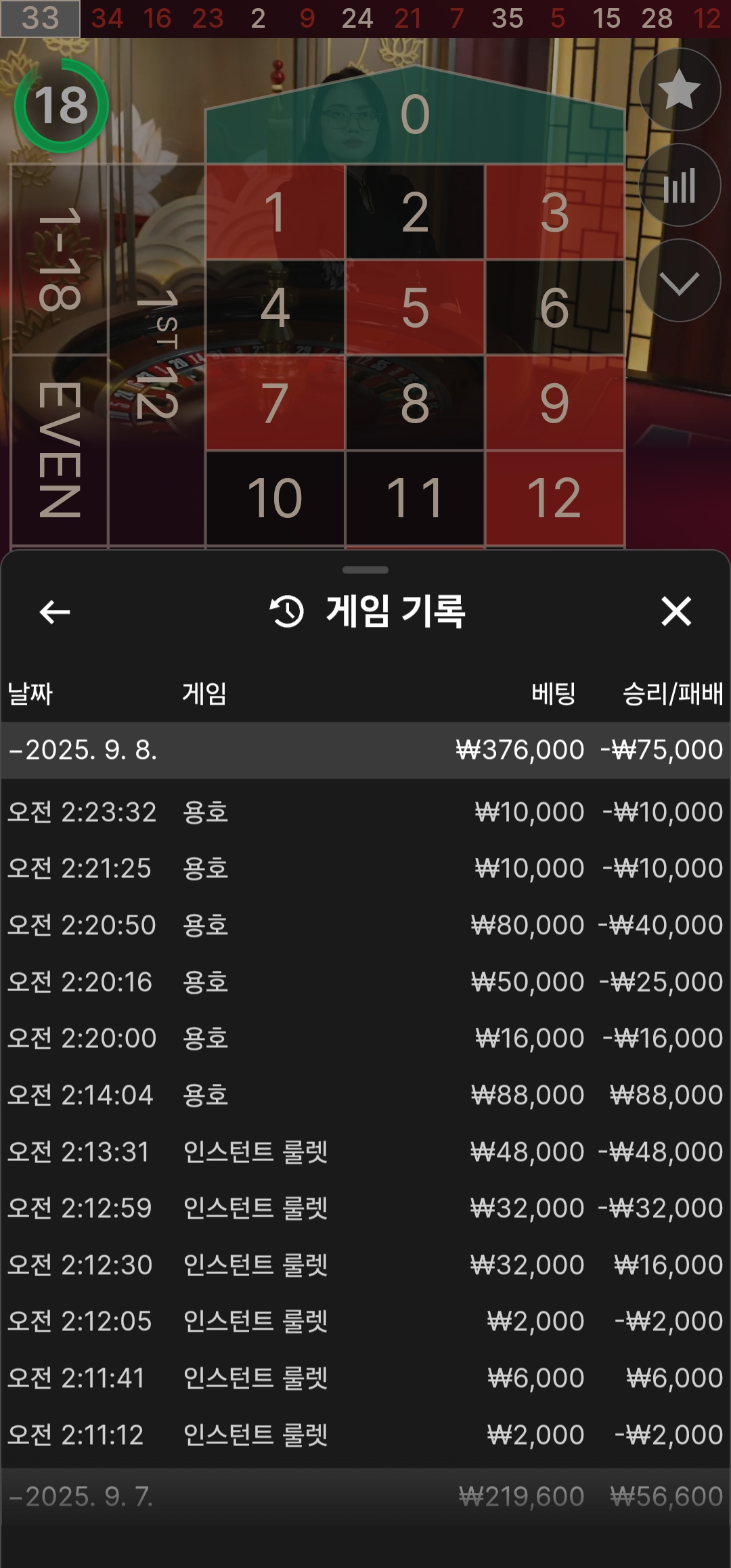Open the 인스턴트 룰렛 record at 오전 2:13:31
The image size is (731, 1568).
pyautogui.click(x=365, y=1152)
